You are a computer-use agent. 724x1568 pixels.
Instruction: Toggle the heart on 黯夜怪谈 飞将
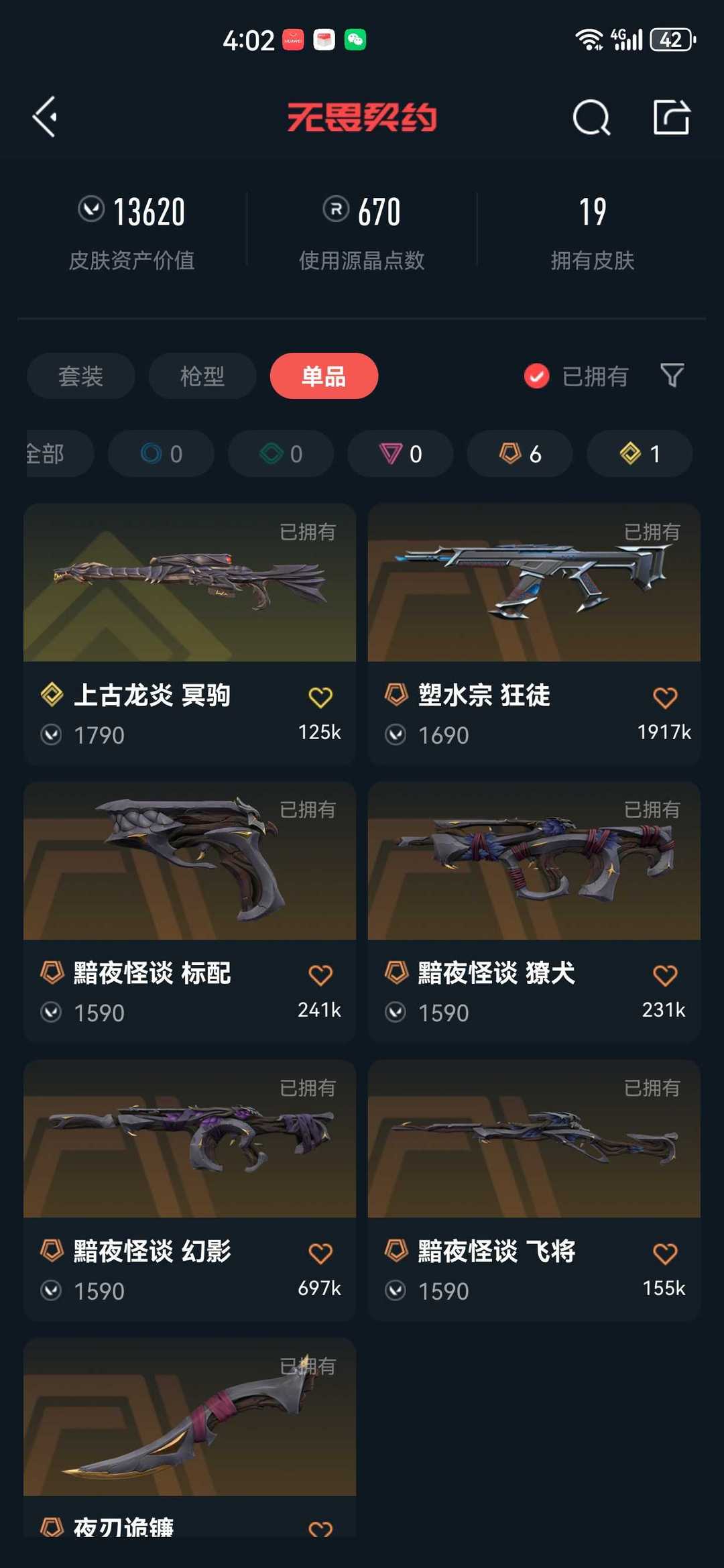[664, 1252]
